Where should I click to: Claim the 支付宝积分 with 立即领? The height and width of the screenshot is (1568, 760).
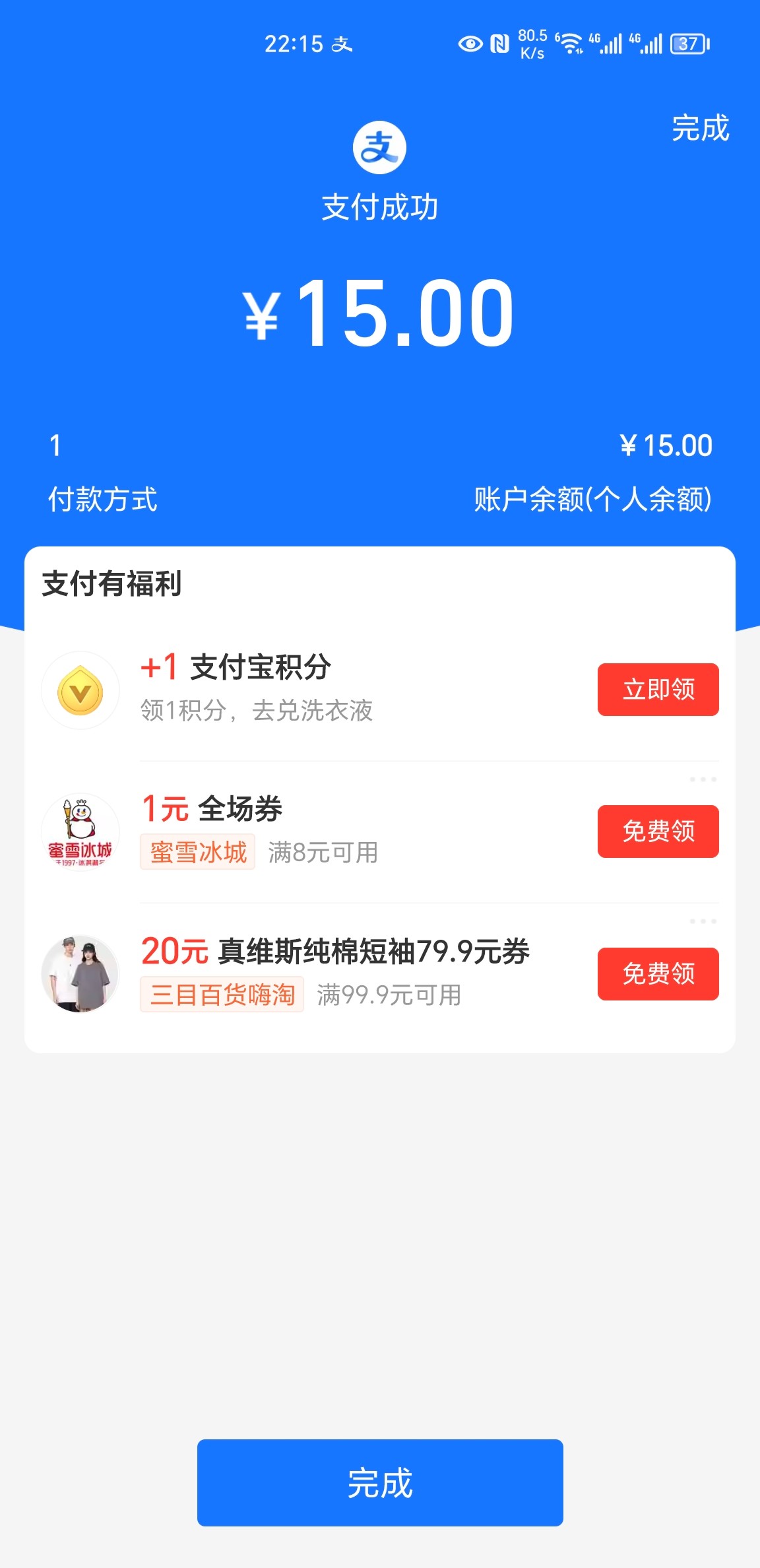(x=658, y=690)
